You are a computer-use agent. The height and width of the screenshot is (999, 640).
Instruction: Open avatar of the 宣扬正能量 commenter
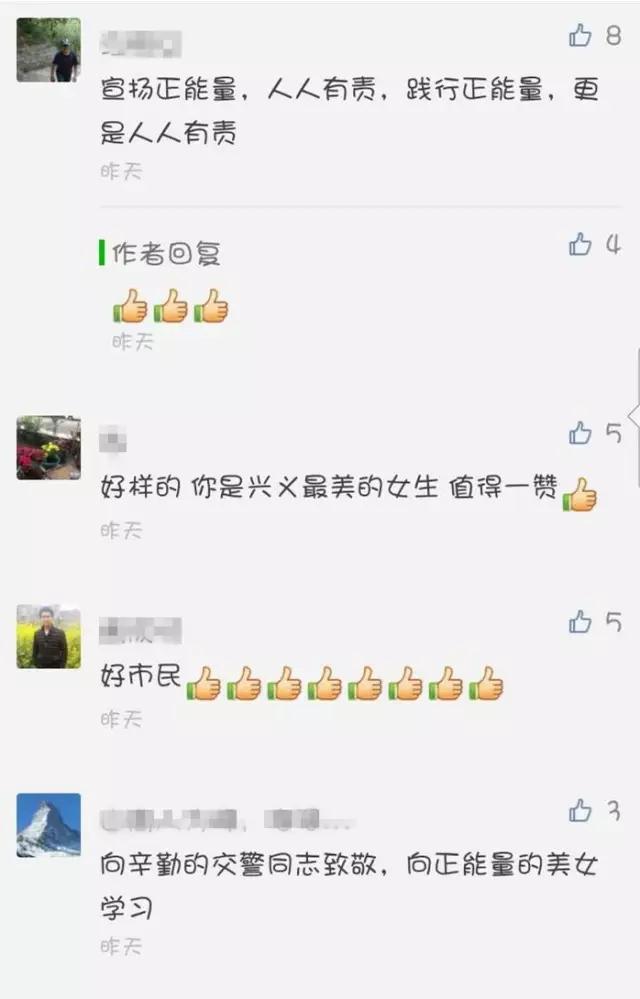click(x=49, y=50)
